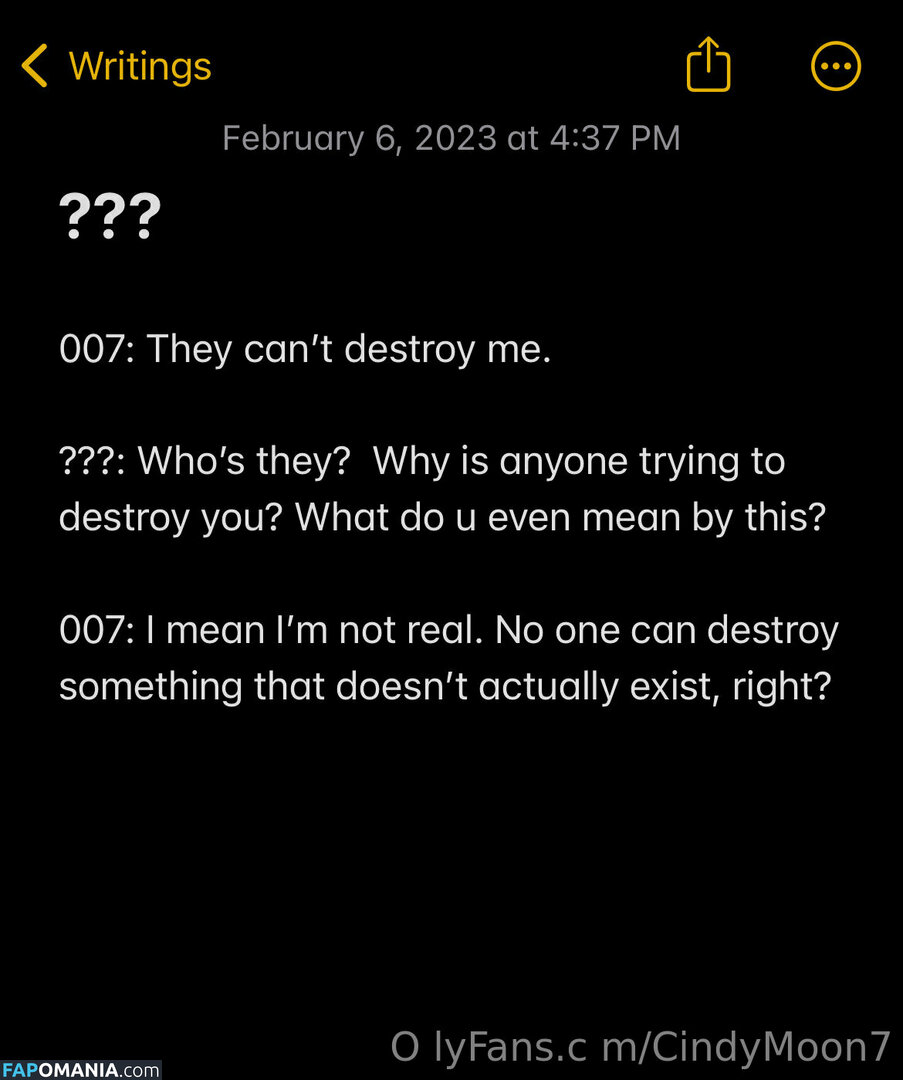Open the more options menu
This screenshot has width=903, height=1080.
tap(834, 66)
